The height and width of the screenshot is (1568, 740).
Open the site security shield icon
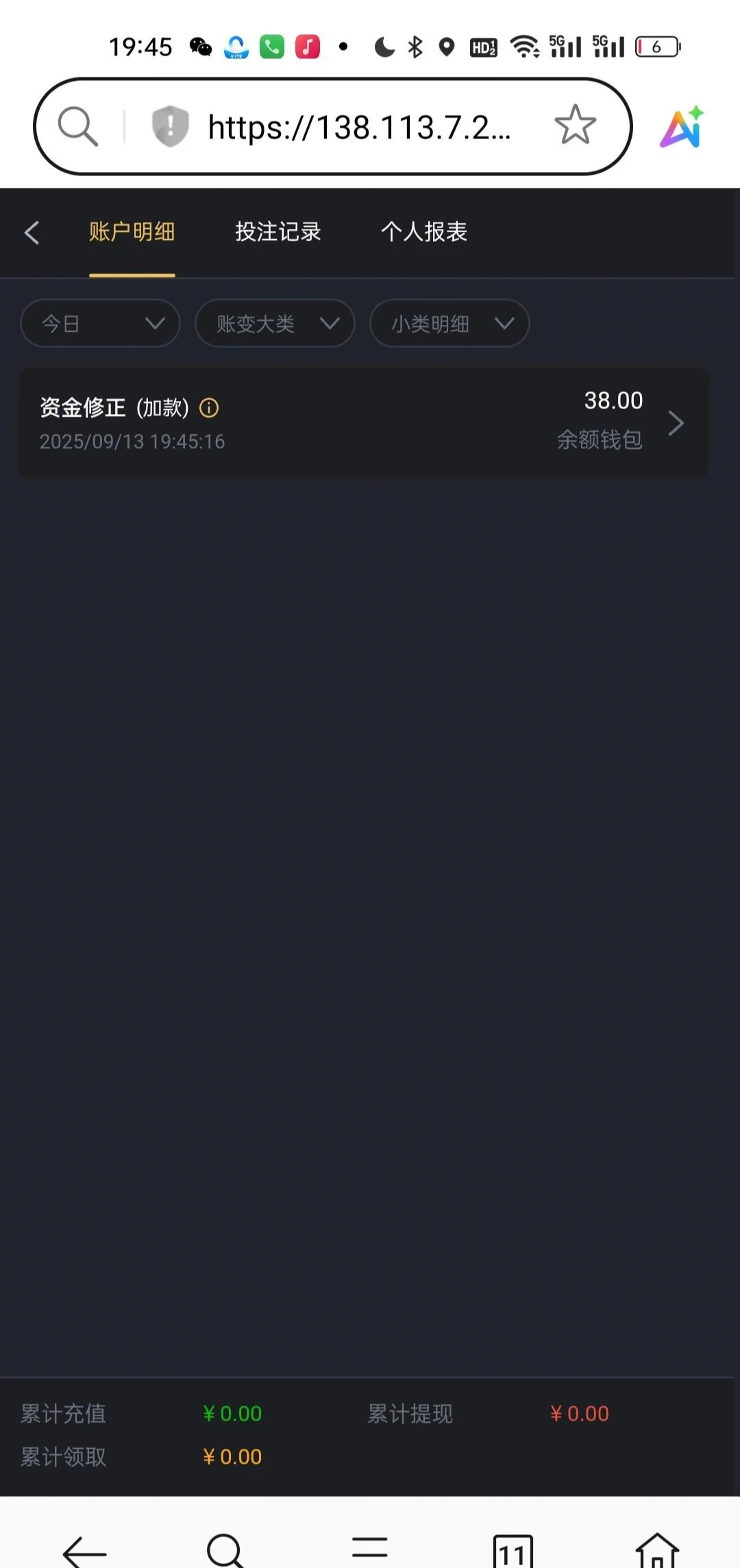(x=169, y=125)
